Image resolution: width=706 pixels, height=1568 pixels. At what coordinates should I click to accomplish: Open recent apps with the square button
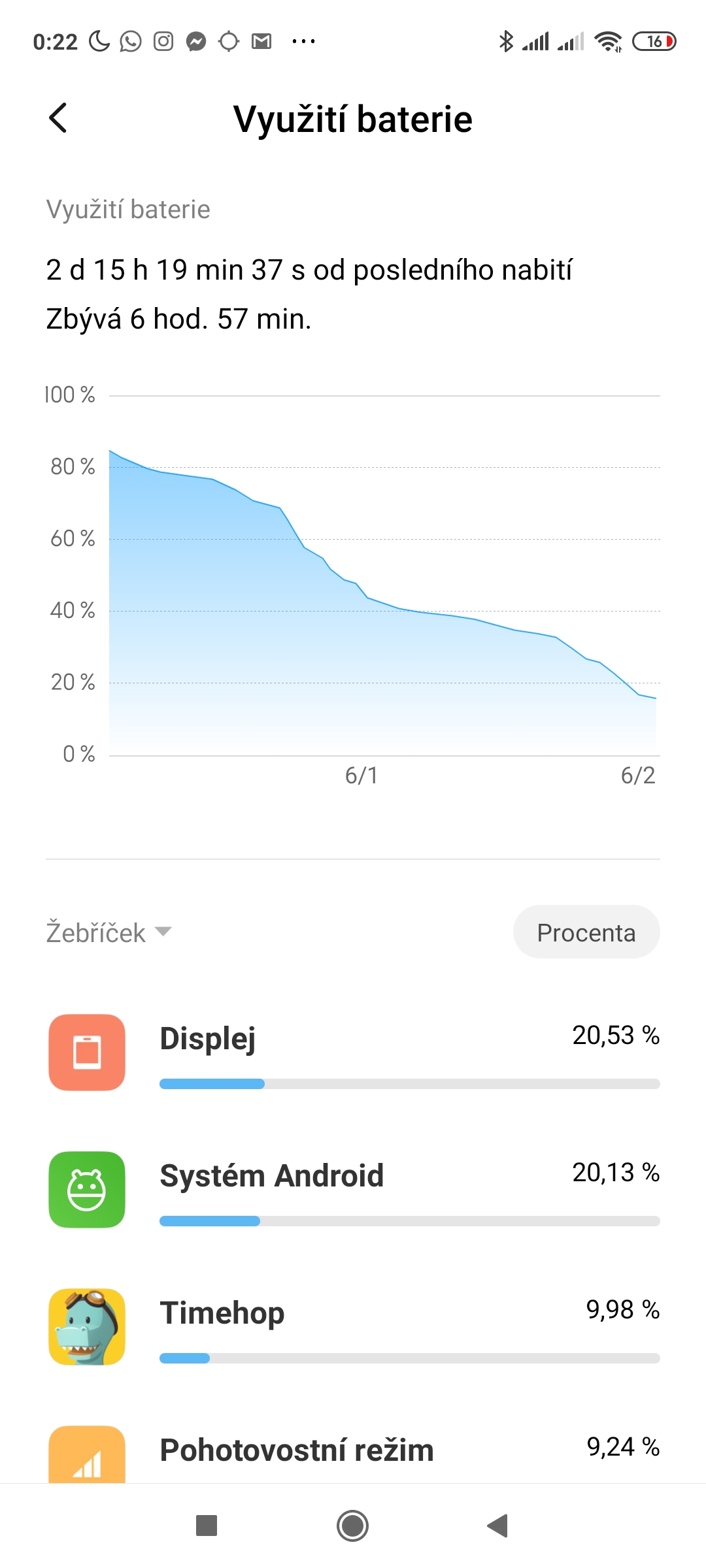(x=207, y=1526)
